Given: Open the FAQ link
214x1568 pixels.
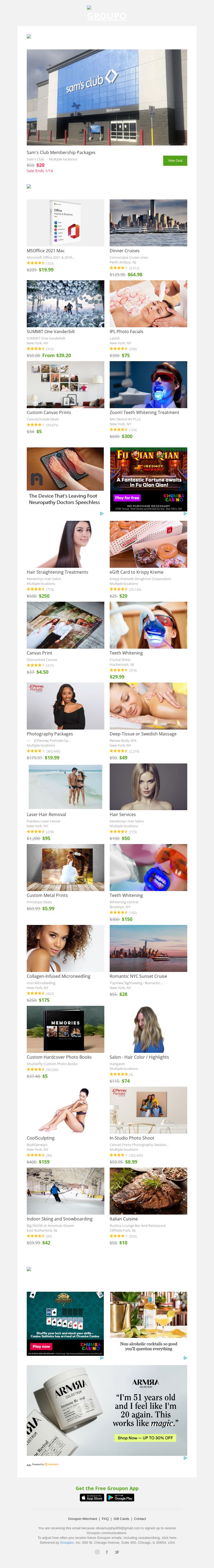Looking at the screenshot, I should coord(105,1519).
